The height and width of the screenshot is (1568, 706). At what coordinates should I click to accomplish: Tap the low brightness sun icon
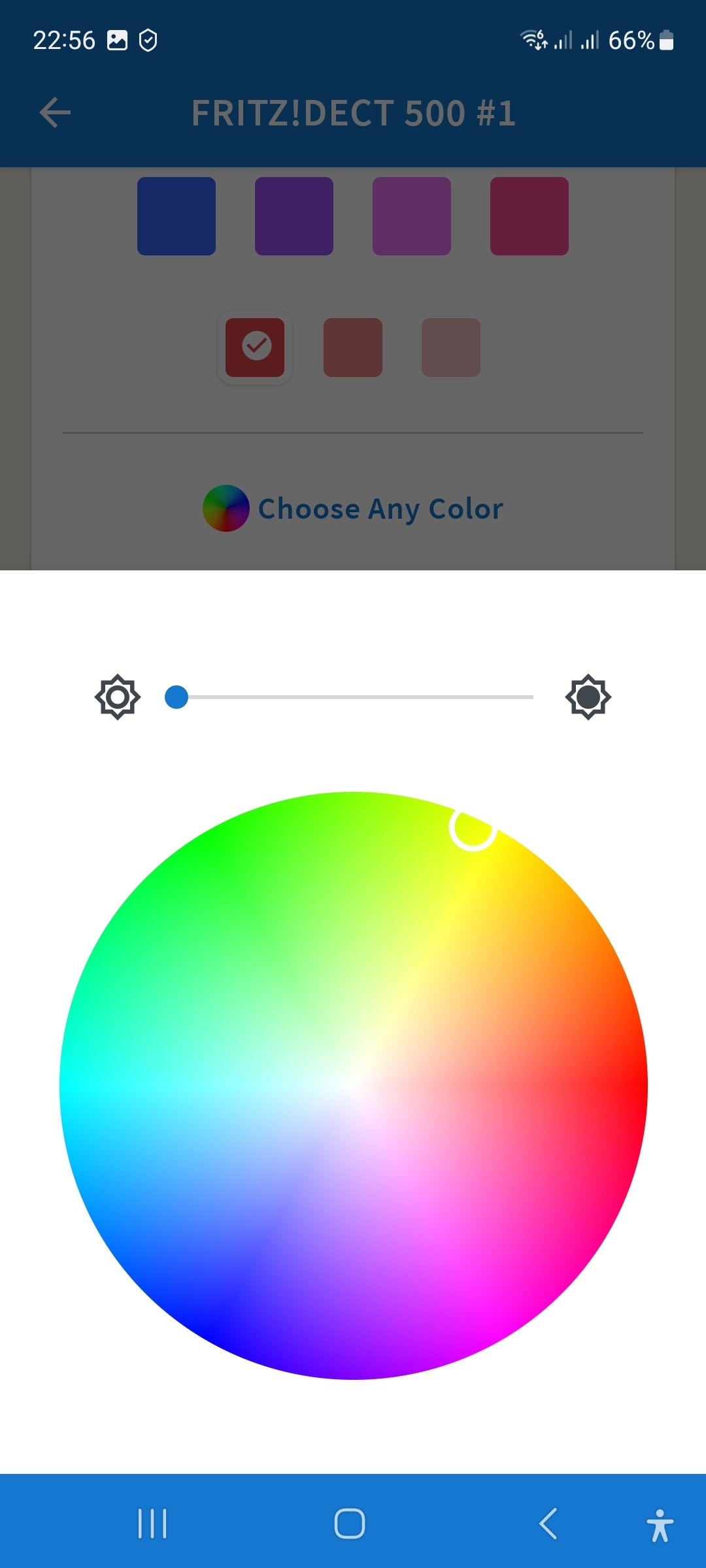118,697
